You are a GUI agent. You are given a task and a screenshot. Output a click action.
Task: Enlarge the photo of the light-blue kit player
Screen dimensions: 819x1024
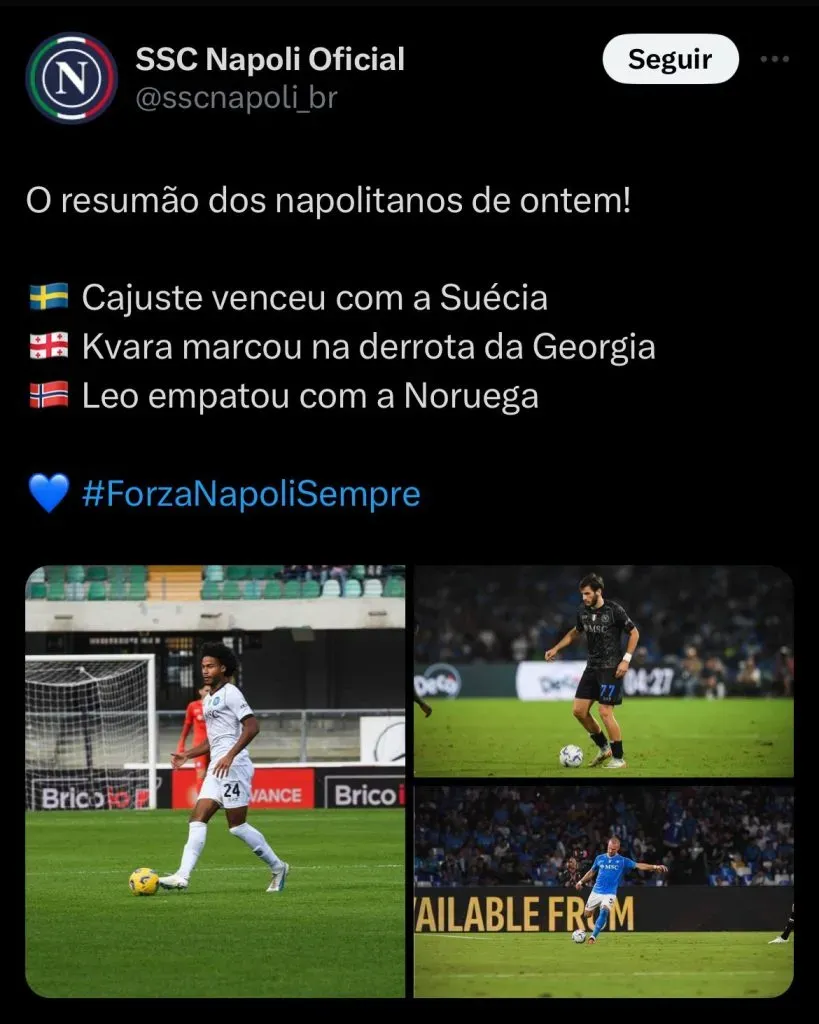click(x=604, y=891)
